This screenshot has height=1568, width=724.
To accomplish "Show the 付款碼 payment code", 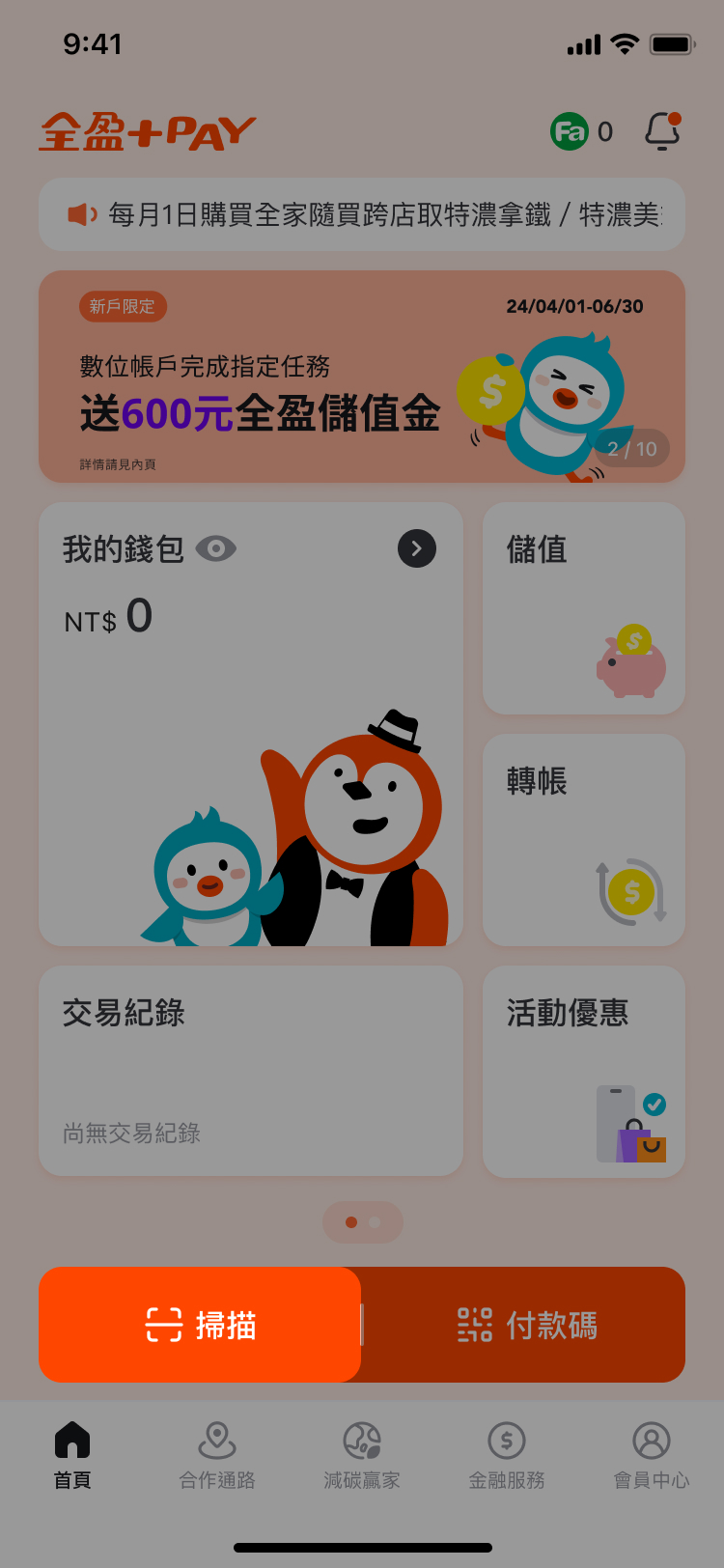I will pos(526,1325).
